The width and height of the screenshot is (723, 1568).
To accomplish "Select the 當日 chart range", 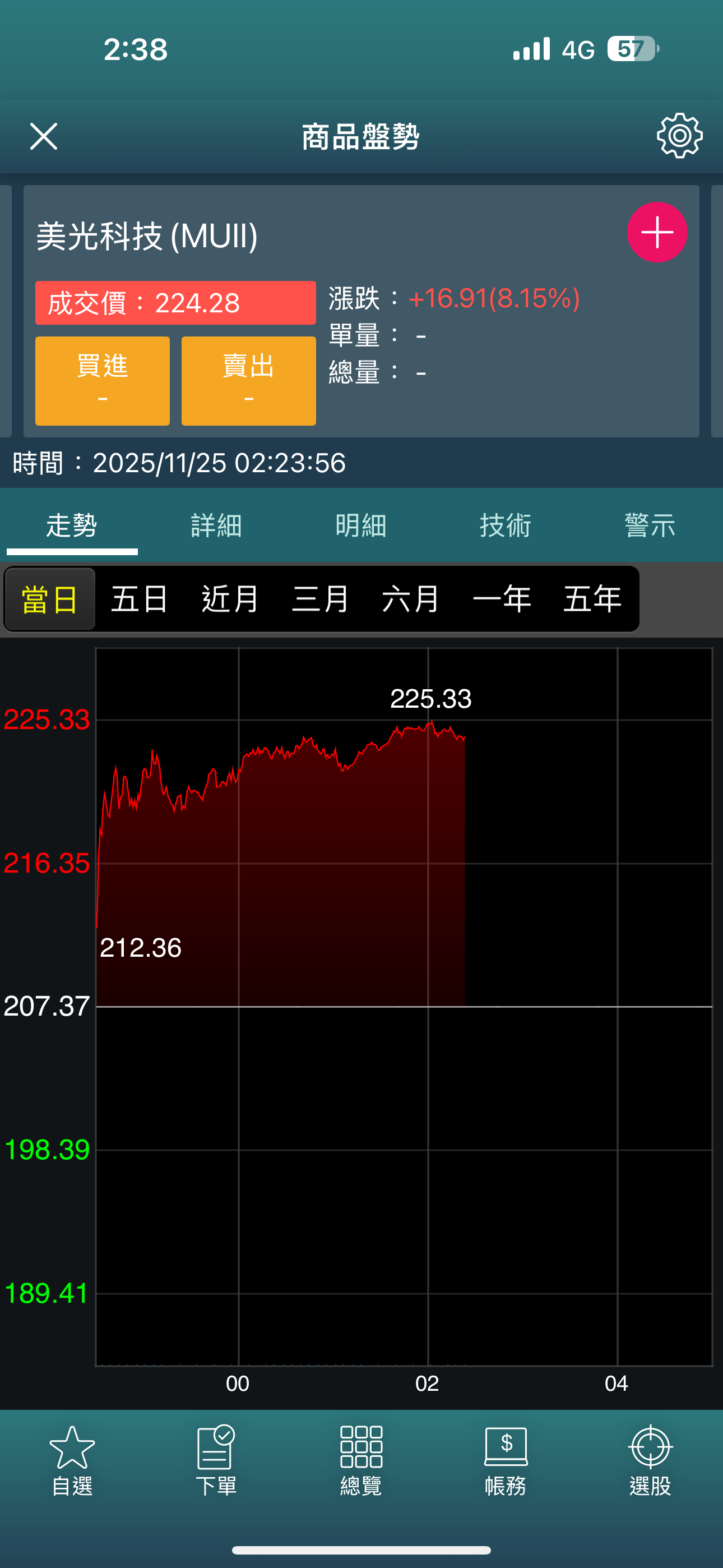I will click(50, 599).
